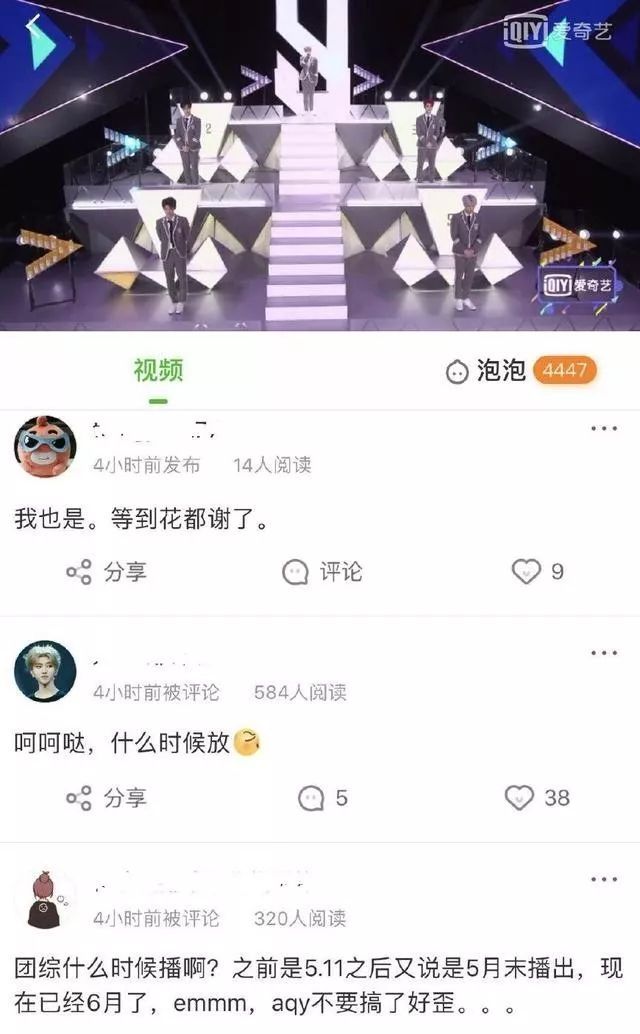Open the blue mascot avatar profile
This screenshot has width=640, height=1034.
click(45, 446)
